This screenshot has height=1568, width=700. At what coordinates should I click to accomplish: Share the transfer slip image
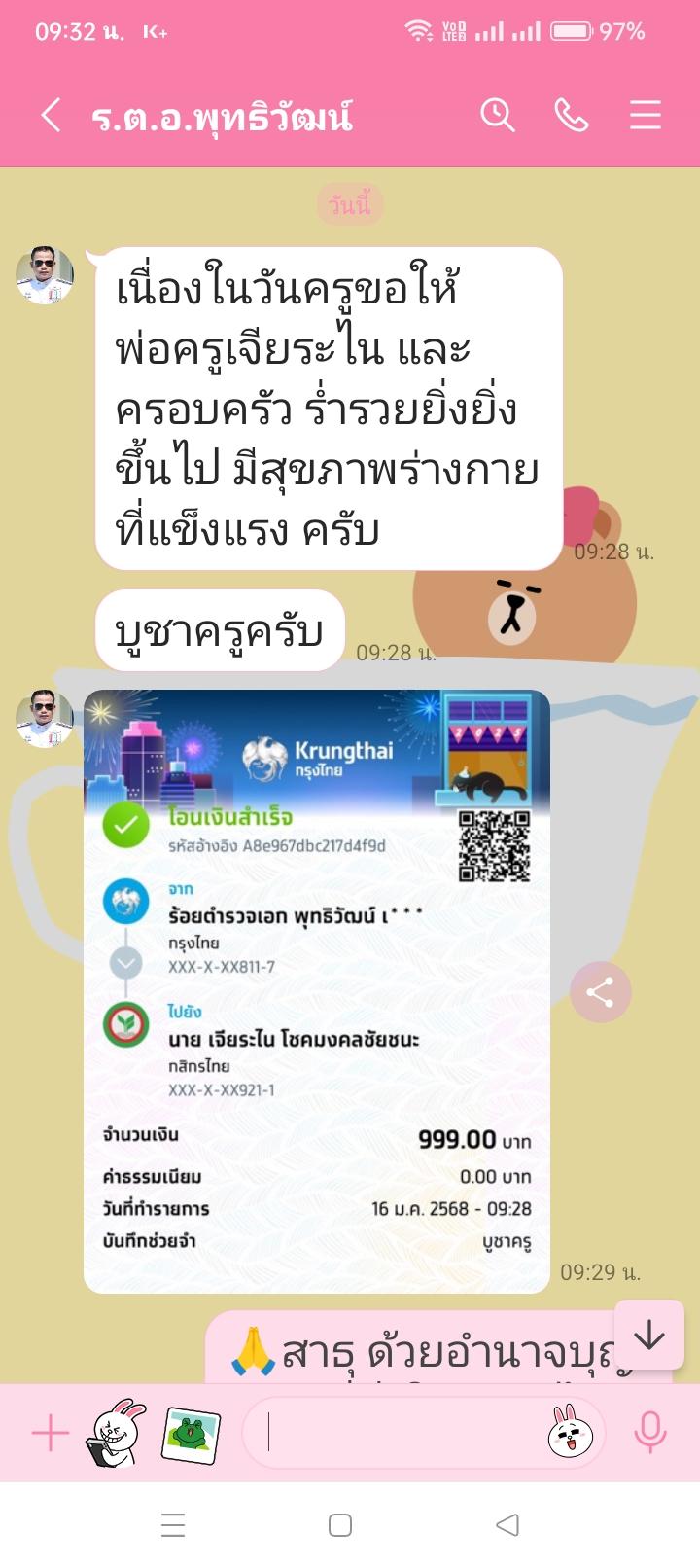[x=600, y=993]
